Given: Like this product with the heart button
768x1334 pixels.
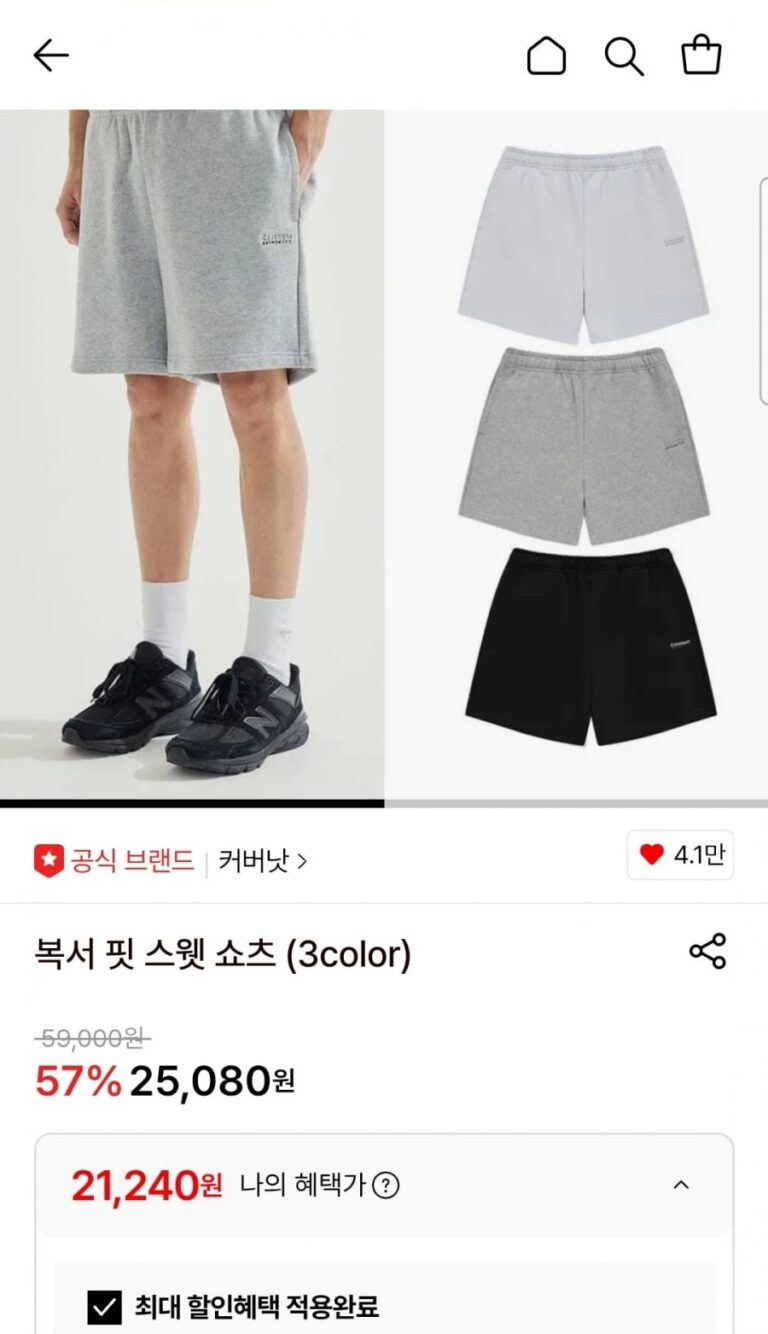Looking at the screenshot, I should (680, 855).
